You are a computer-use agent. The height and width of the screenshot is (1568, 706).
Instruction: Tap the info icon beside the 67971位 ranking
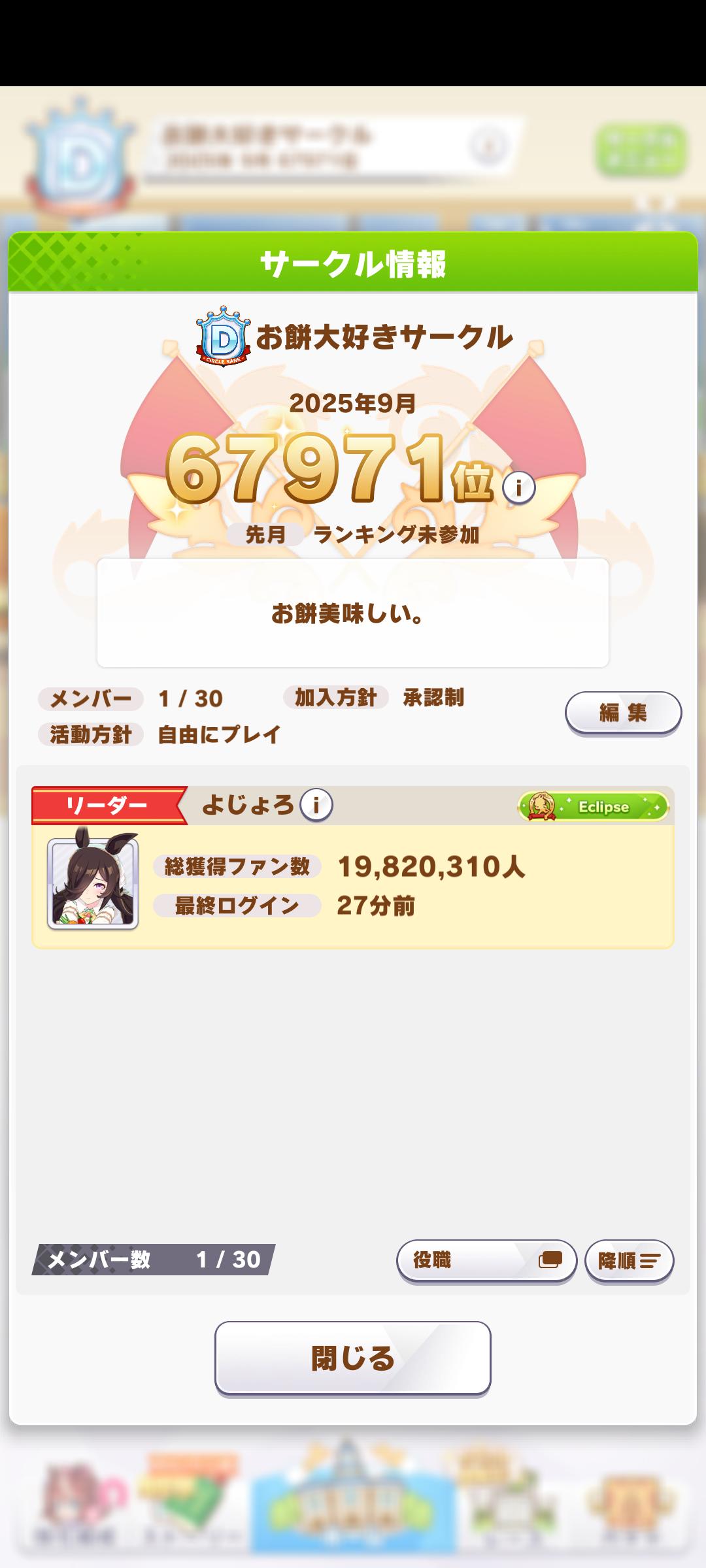pos(519,487)
